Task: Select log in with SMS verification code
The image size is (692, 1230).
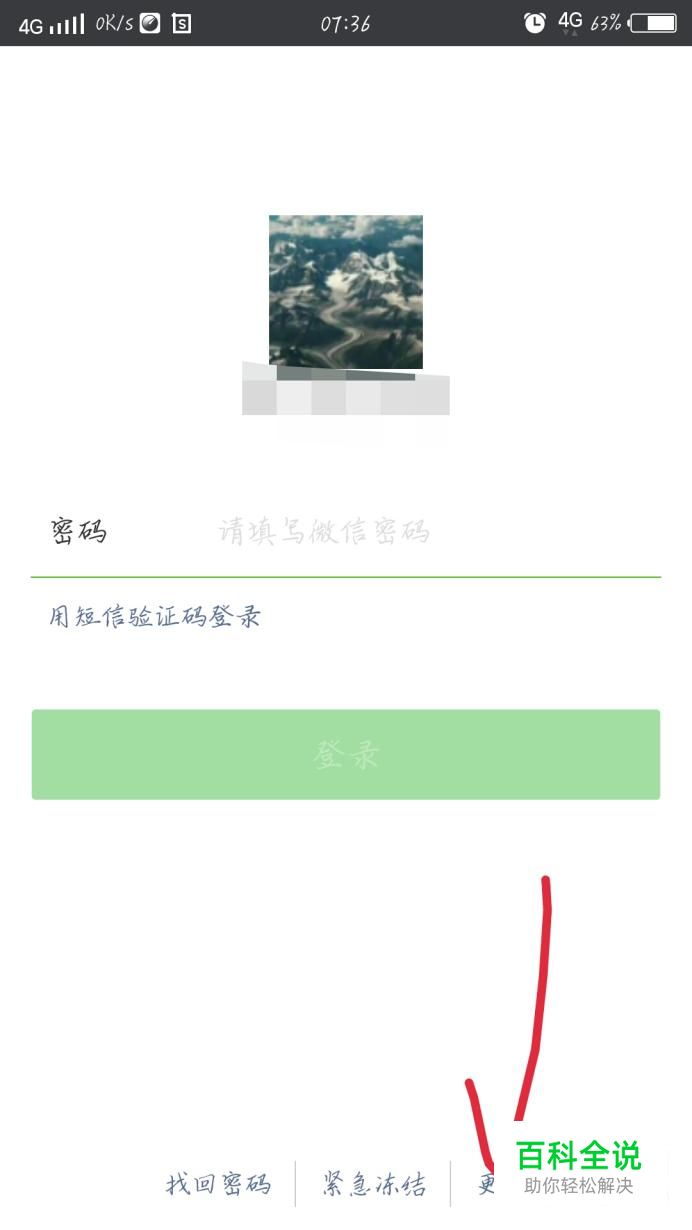Action: click(x=155, y=616)
